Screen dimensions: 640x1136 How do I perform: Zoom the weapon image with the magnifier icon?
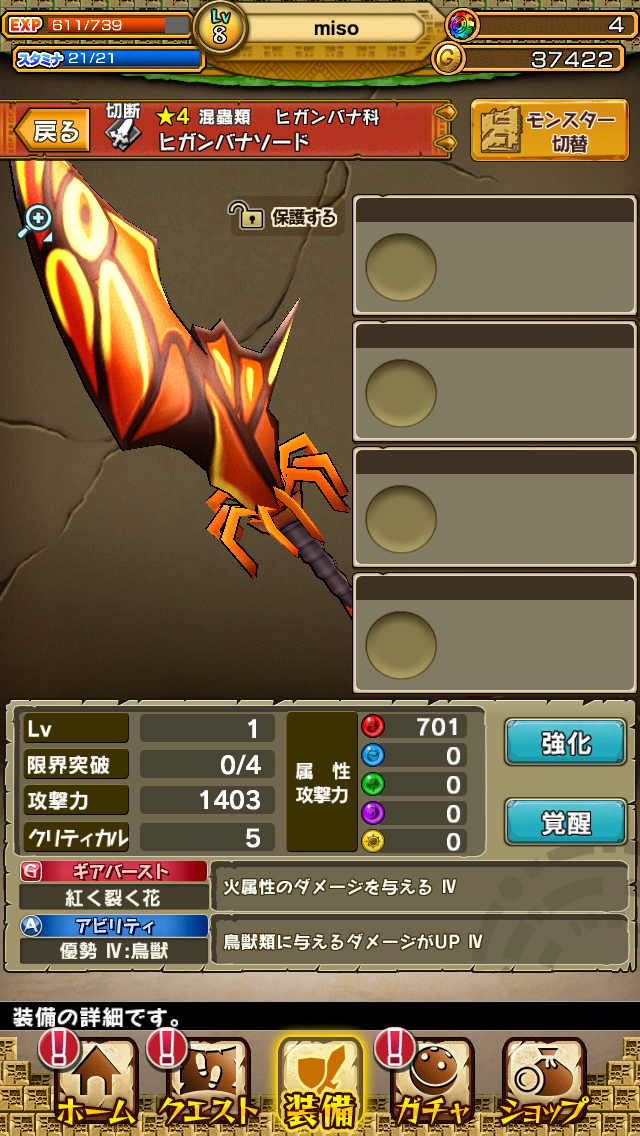point(36,221)
